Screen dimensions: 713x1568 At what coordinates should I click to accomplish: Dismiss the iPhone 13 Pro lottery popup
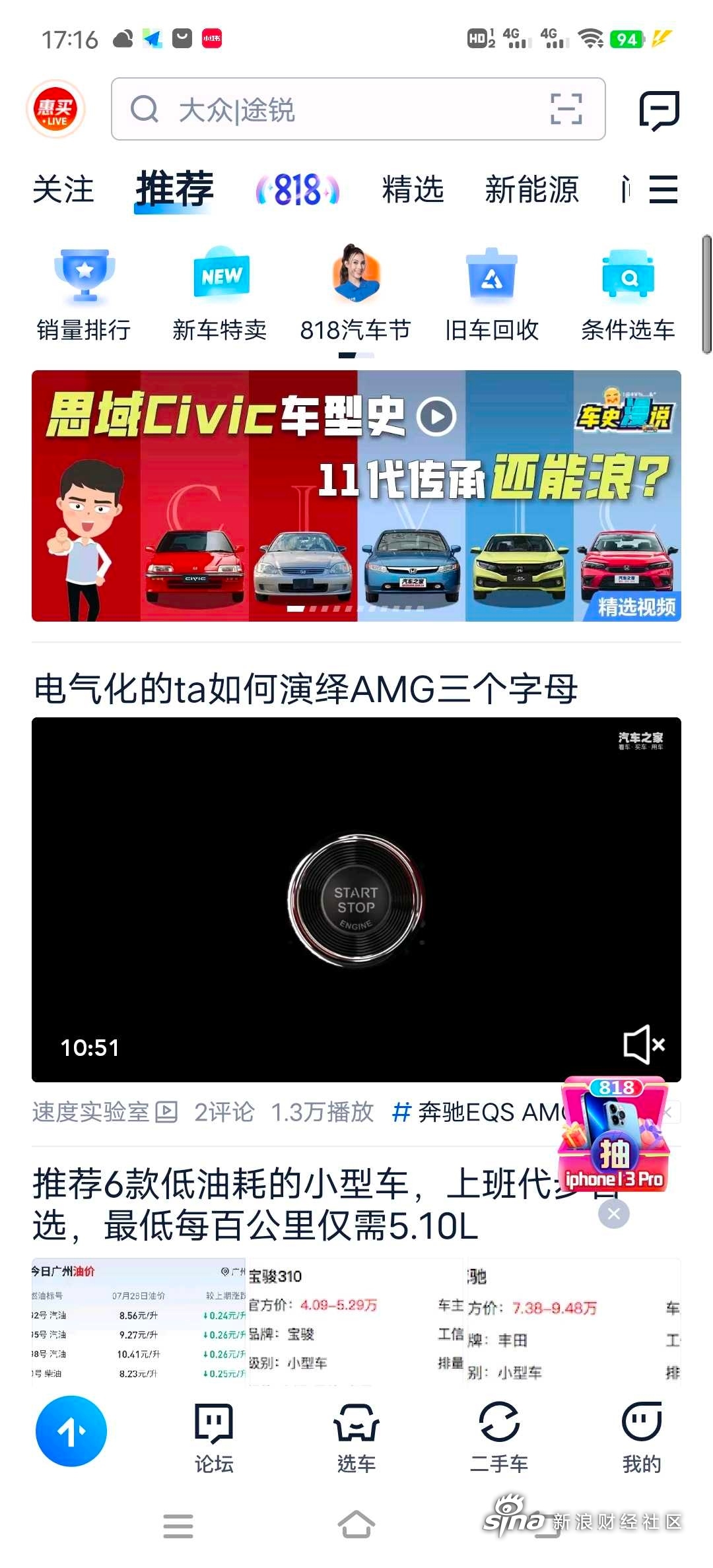click(614, 1214)
